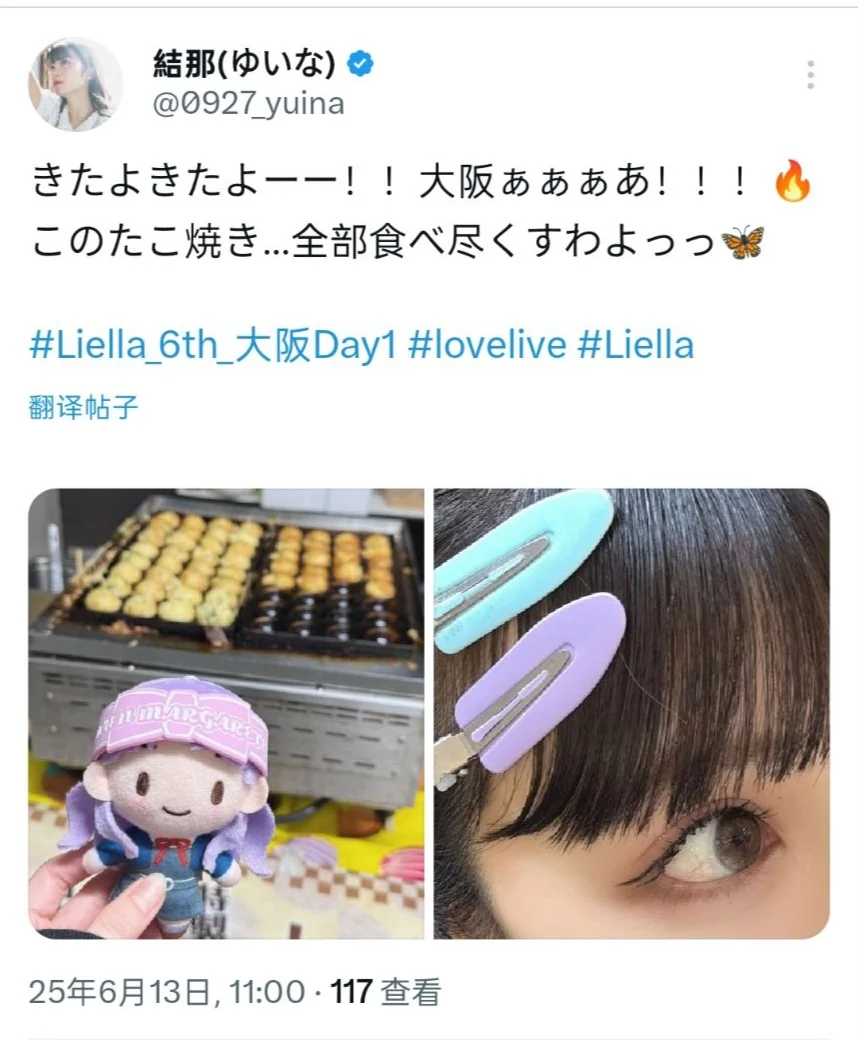The width and height of the screenshot is (858, 1040).
Task: Open 結那(ゆいな)'s profile avatar
Action: coord(75,85)
